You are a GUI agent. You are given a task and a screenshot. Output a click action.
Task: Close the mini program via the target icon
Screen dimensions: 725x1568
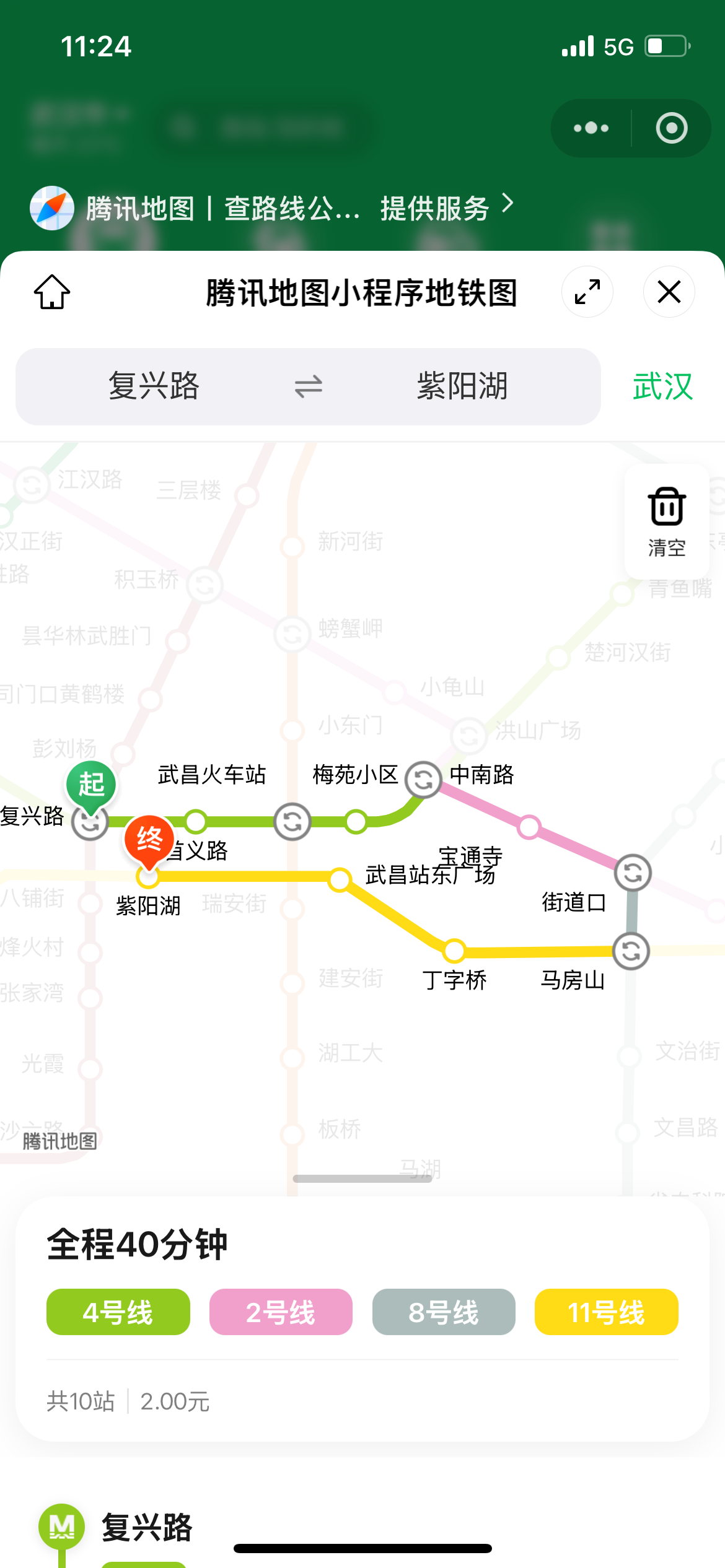coord(672,128)
